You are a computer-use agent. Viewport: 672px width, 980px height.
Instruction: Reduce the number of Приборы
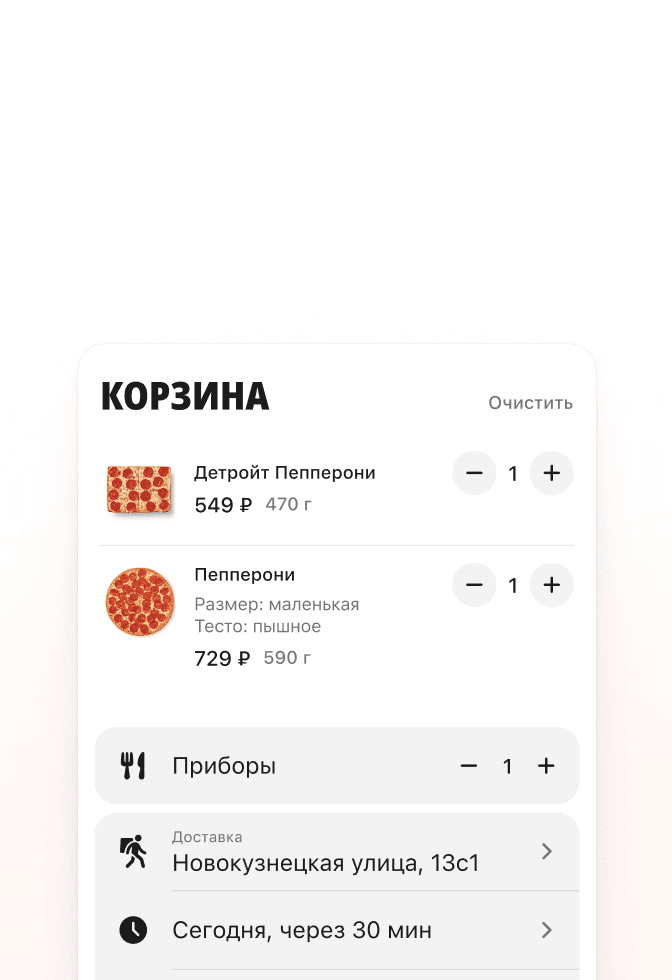click(468, 766)
